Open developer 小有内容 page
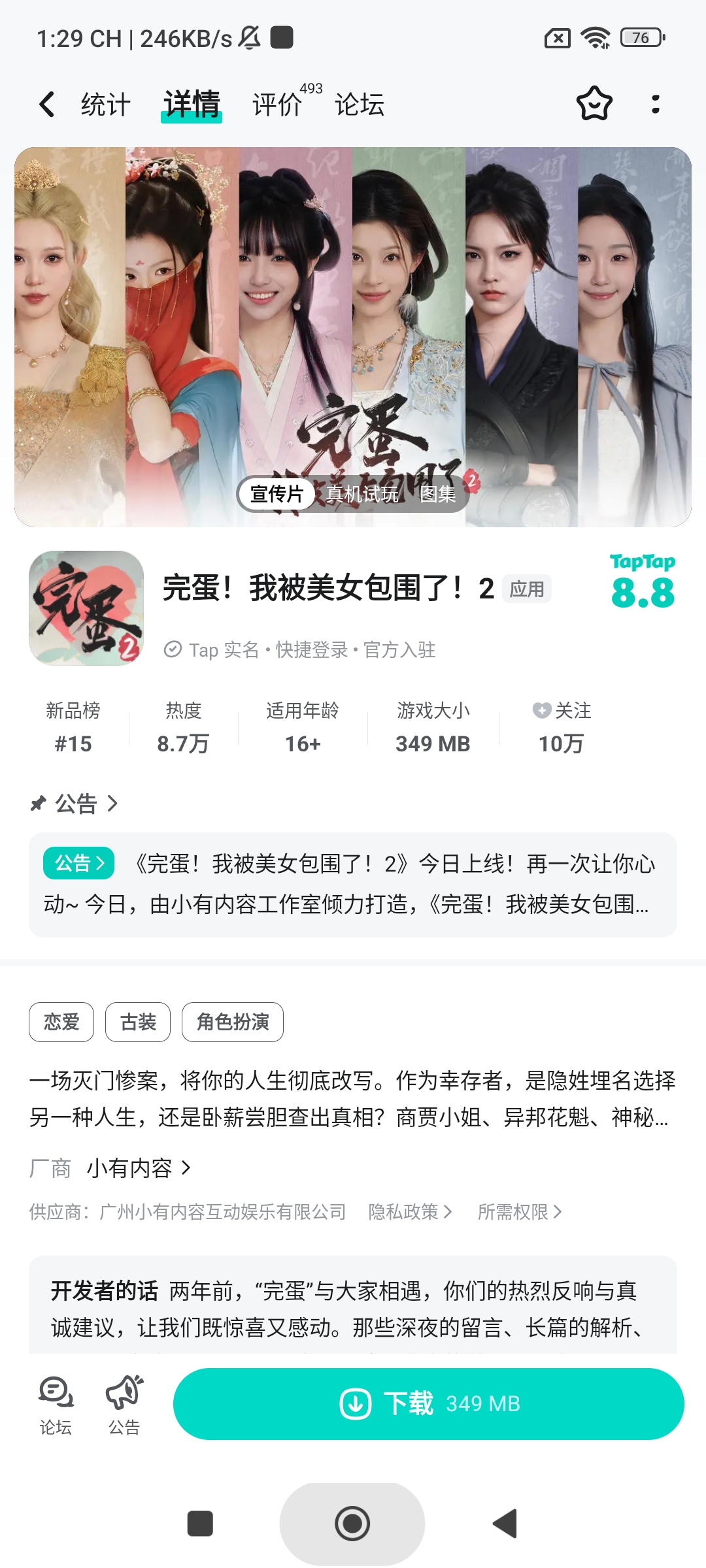This screenshot has height=1568, width=706. coord(139,1168)
